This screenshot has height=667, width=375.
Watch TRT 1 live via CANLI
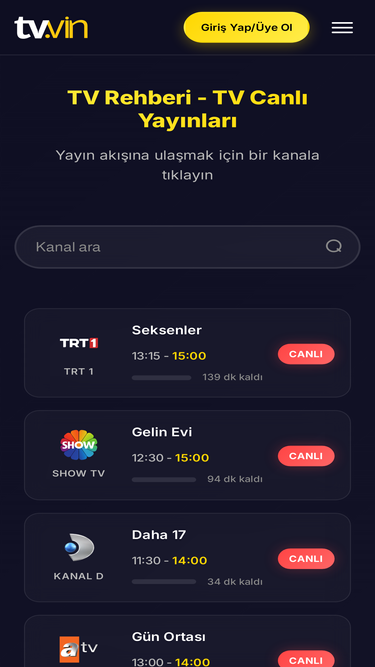pyautogui.click(x=306, y=354)
